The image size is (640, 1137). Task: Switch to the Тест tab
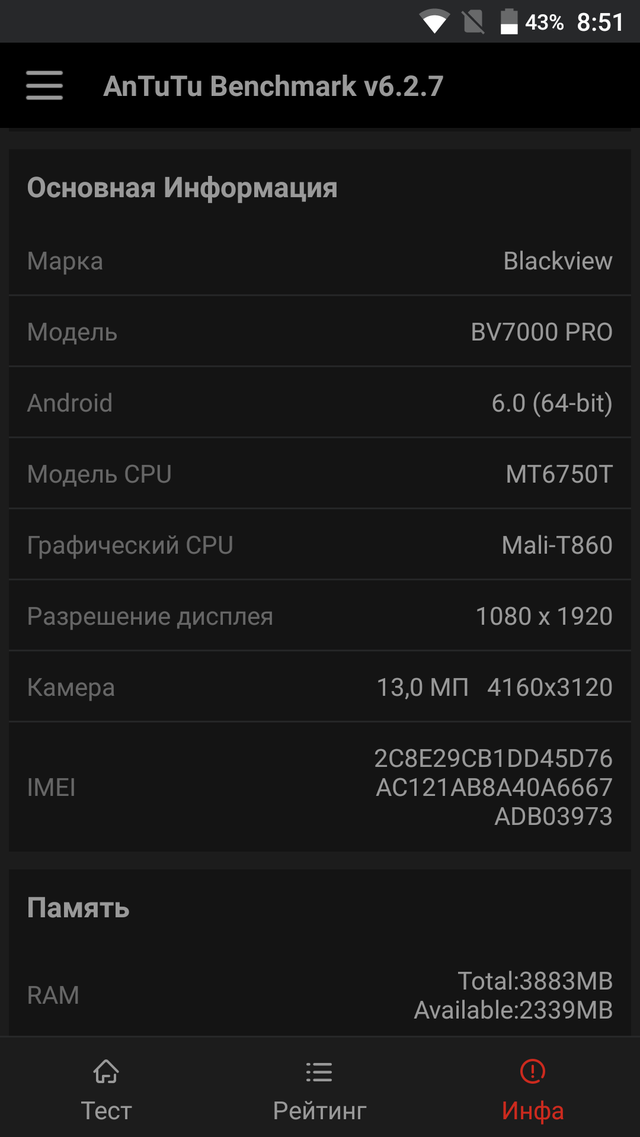click(x=106, y=1089)
